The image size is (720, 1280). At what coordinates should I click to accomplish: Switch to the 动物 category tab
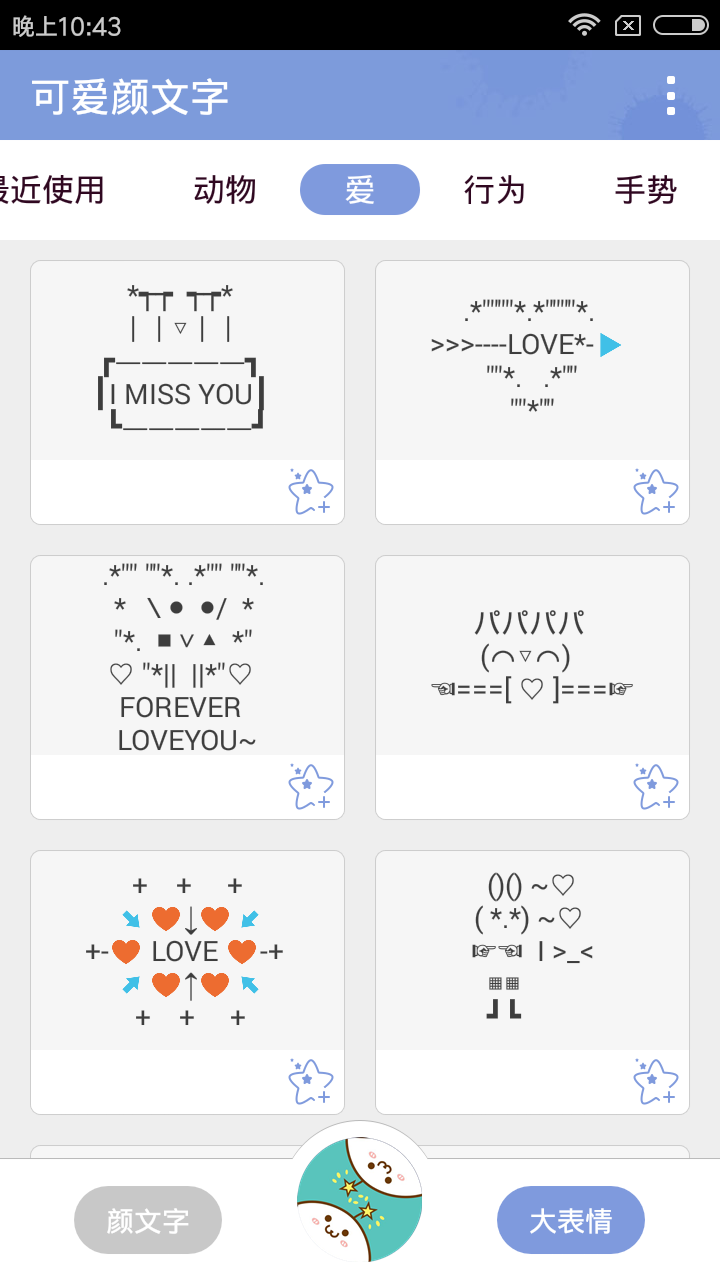click(225, 190)
